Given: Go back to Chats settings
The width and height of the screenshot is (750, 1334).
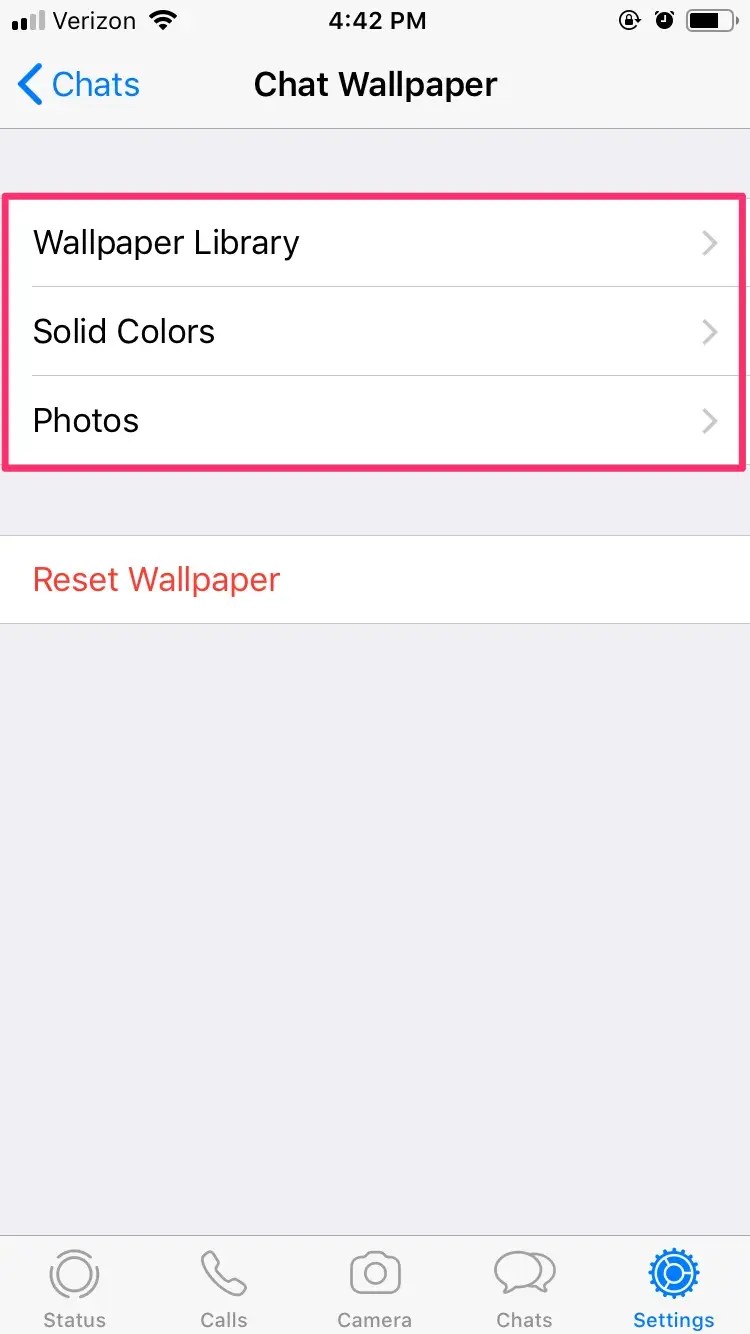Looking at the screenshot, I should point(80,85).
